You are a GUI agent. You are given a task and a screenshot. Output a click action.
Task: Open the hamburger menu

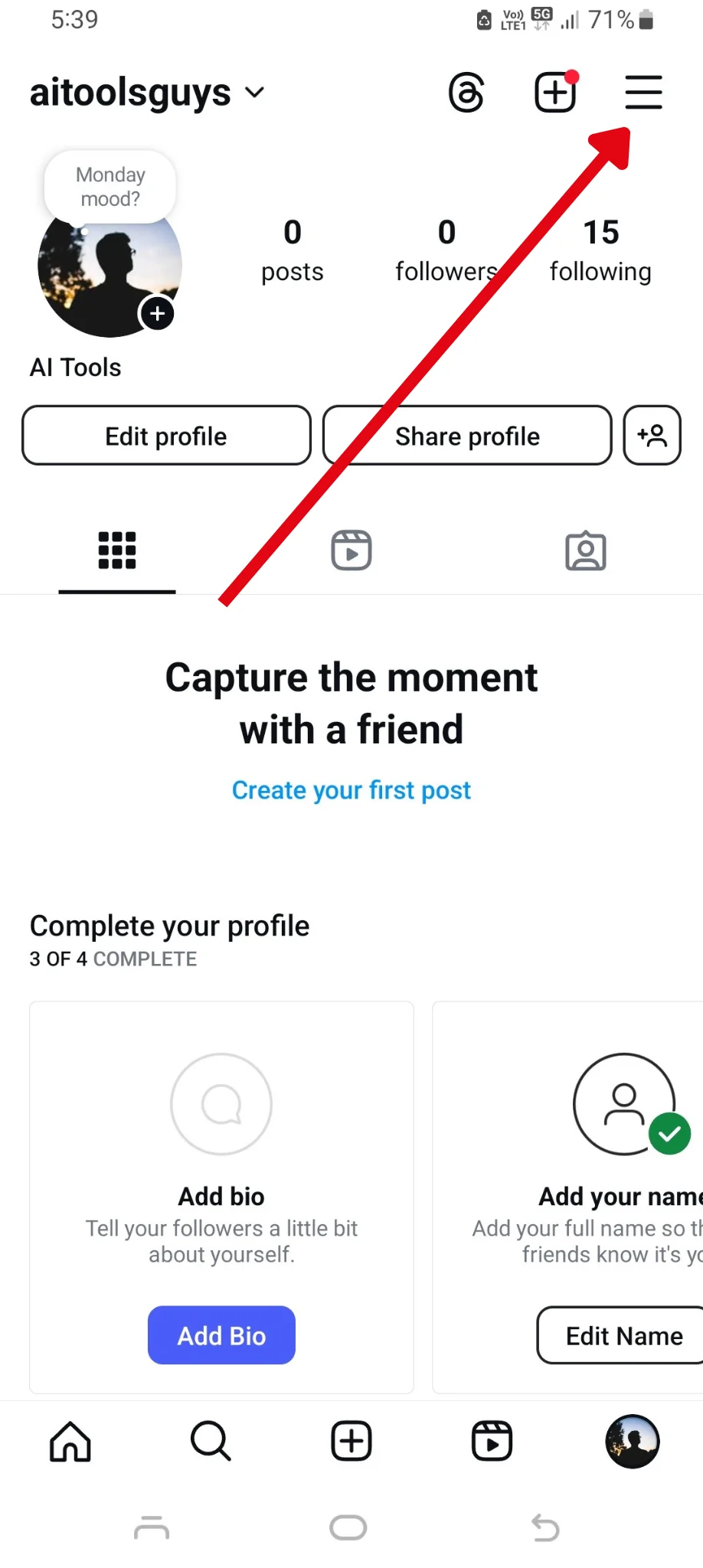coord(643,92)
